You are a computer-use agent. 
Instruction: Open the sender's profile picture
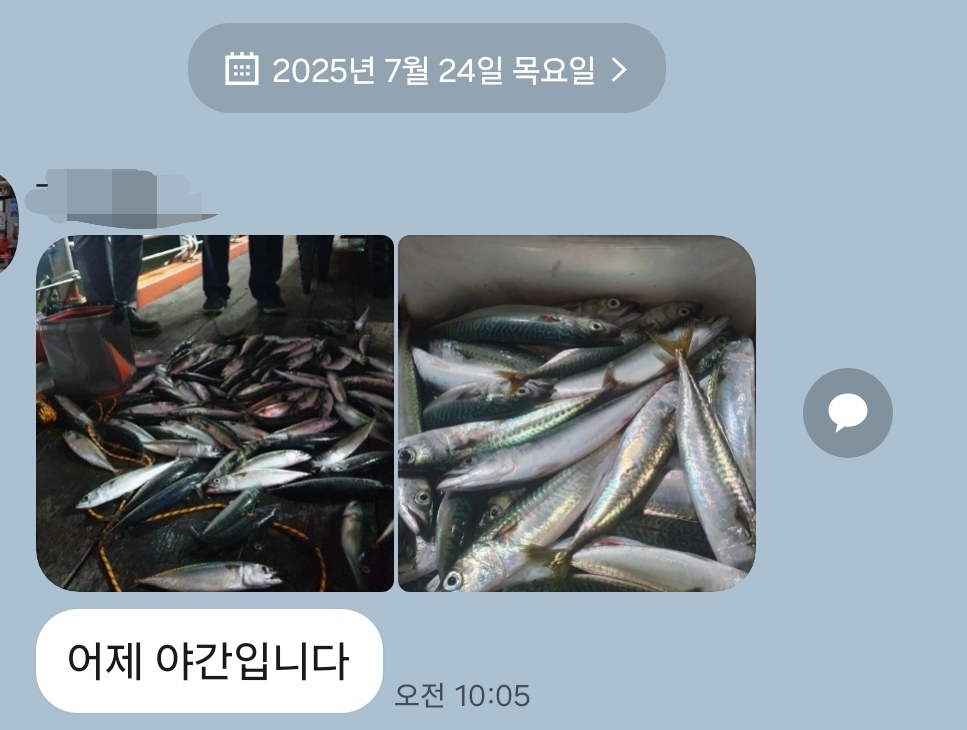(x=6, y=222)
